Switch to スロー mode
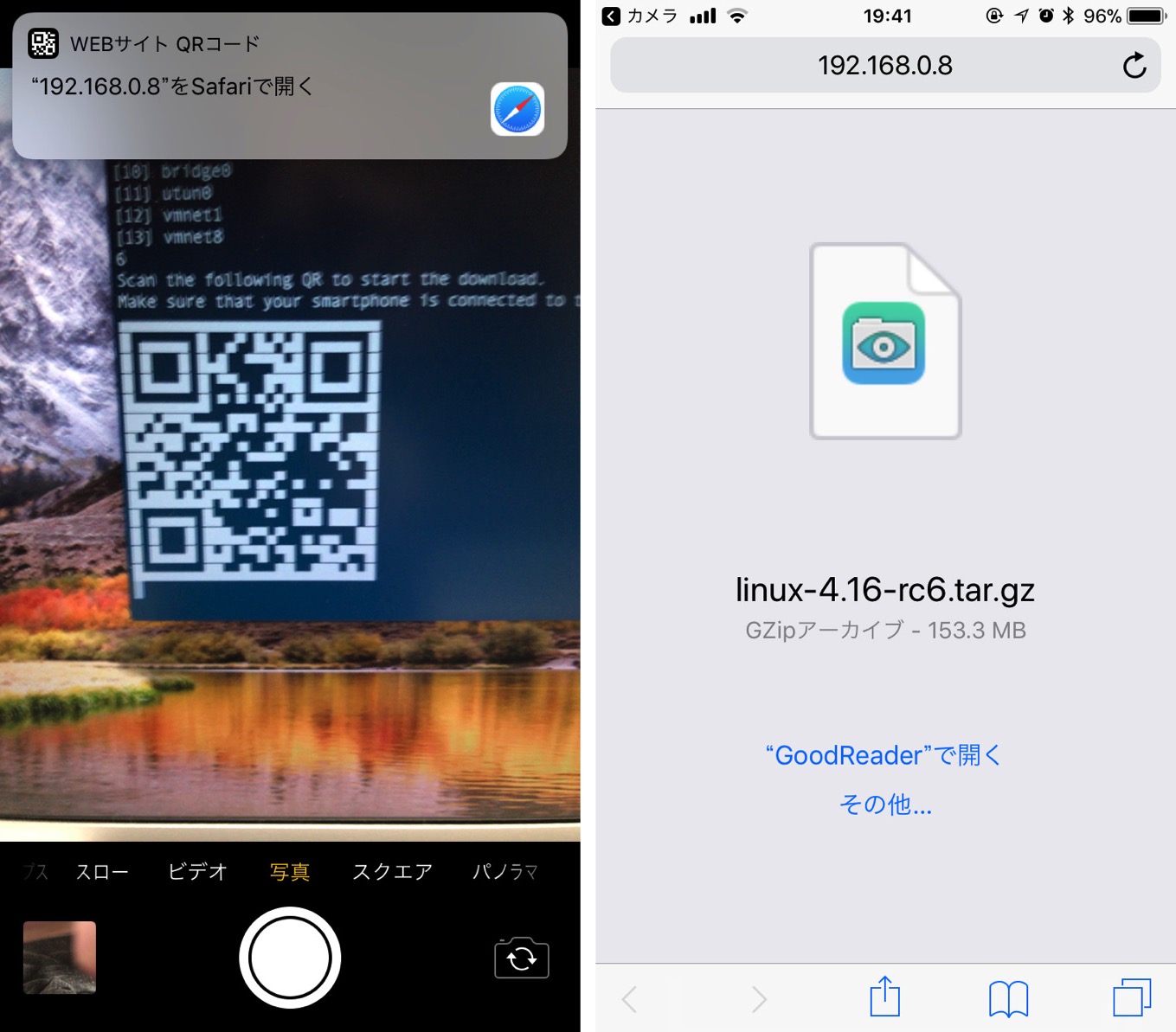The image size is (1176, 1032). [102, 871]
